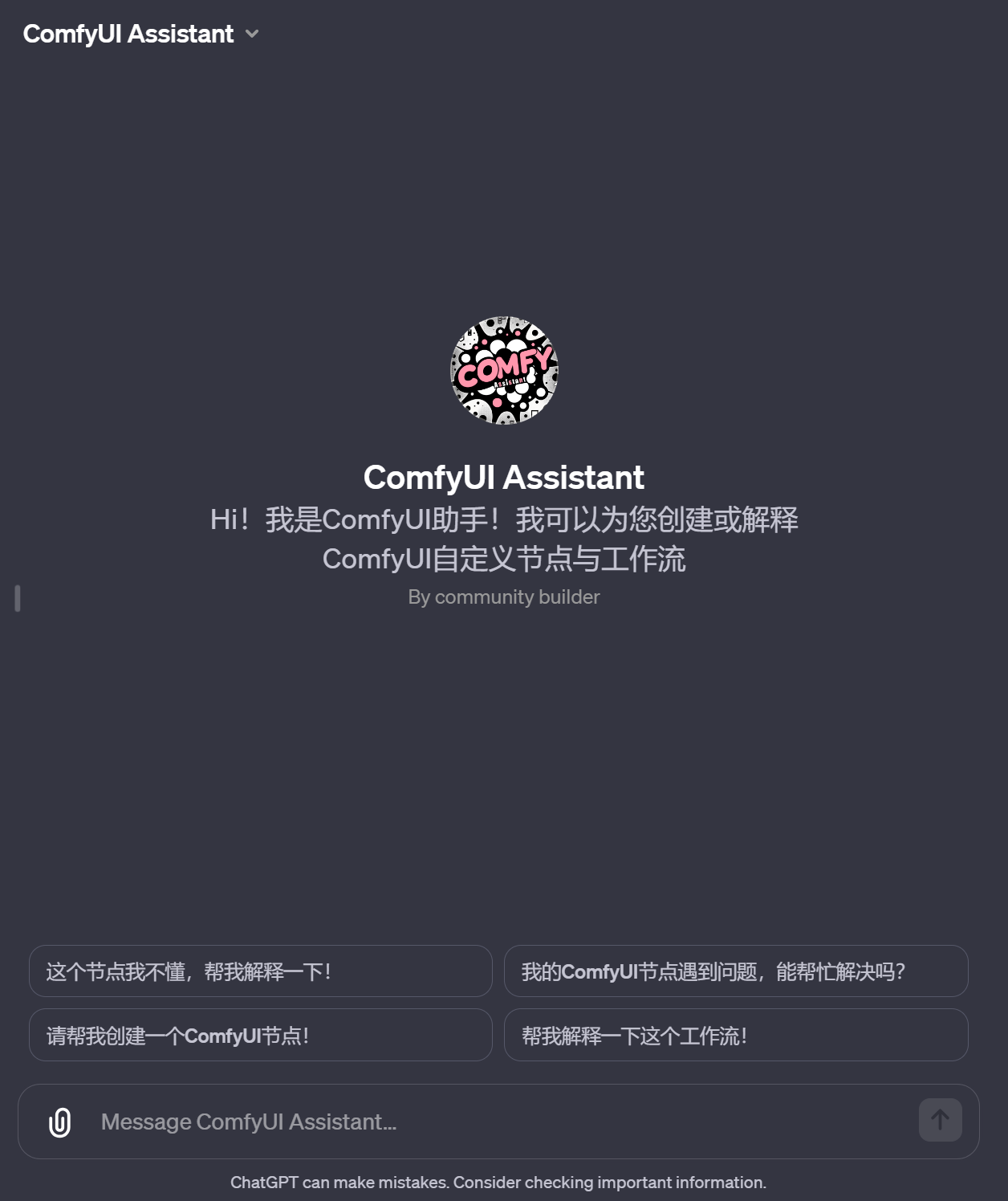Open the sidebar handle on left edge
Viewport: 1008px width, 1201px height.
(x=18, y=598)
